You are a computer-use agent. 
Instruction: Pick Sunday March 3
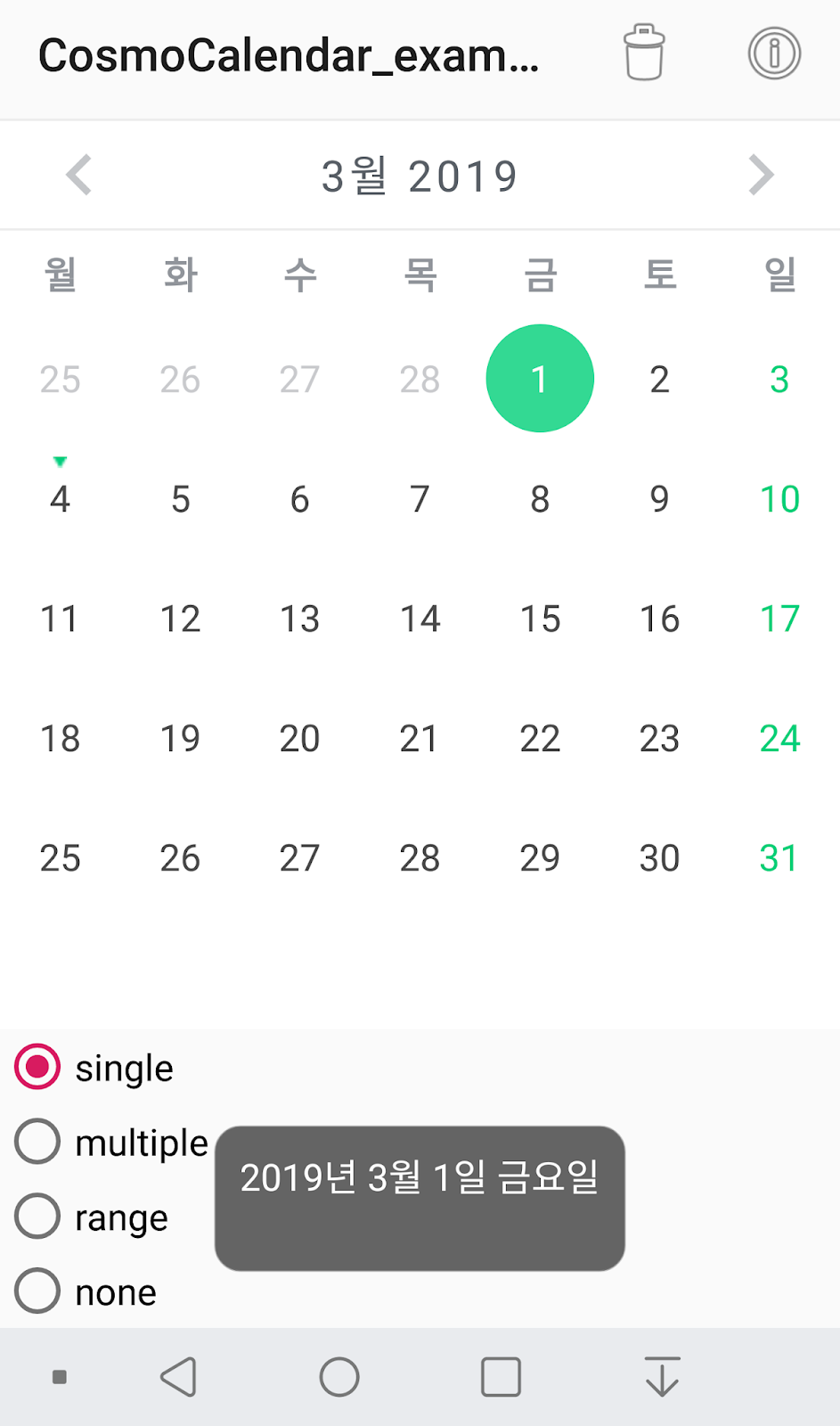(779, 380)
